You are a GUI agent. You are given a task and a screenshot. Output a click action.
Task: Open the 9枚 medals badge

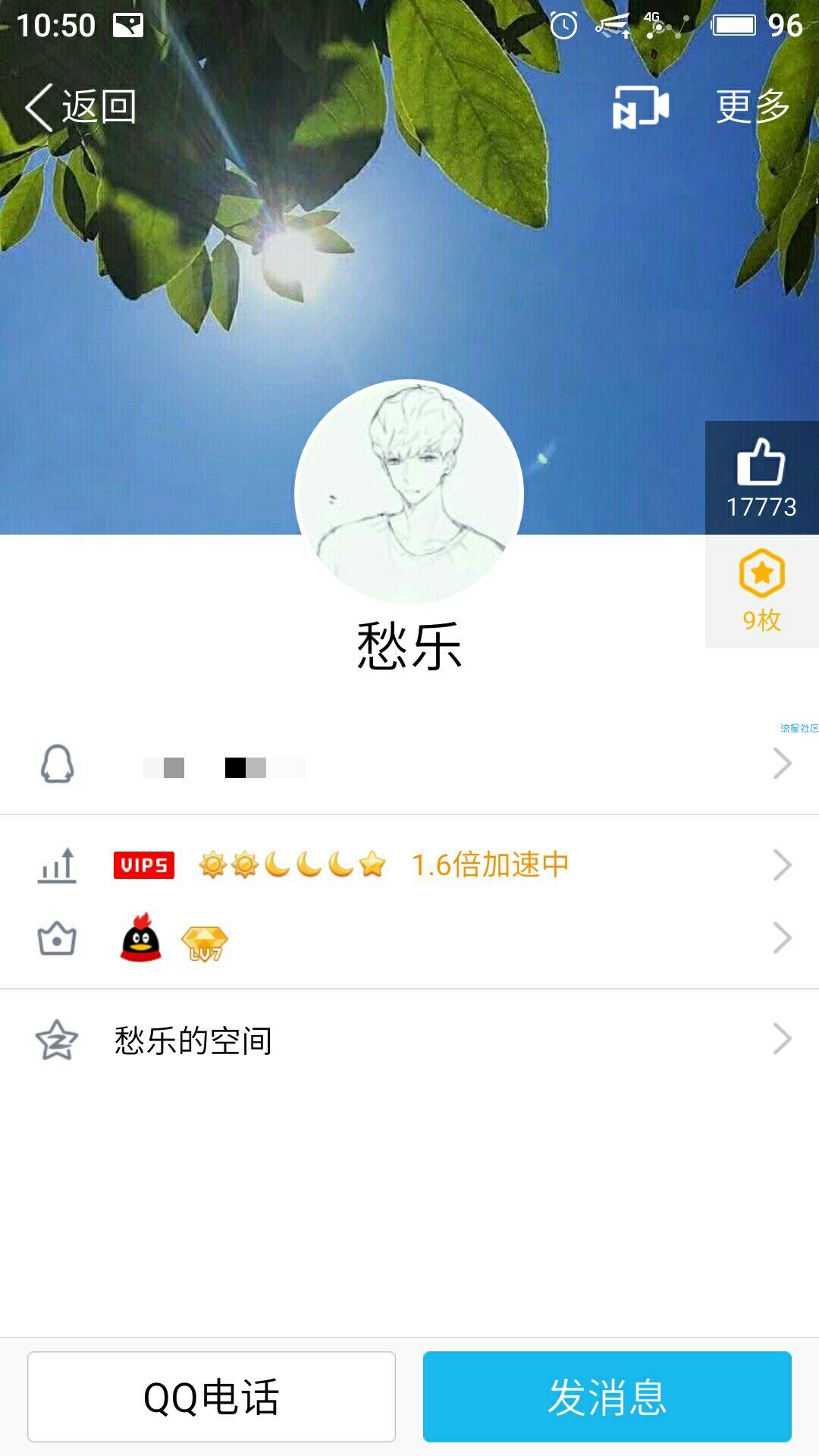[761, 591]
